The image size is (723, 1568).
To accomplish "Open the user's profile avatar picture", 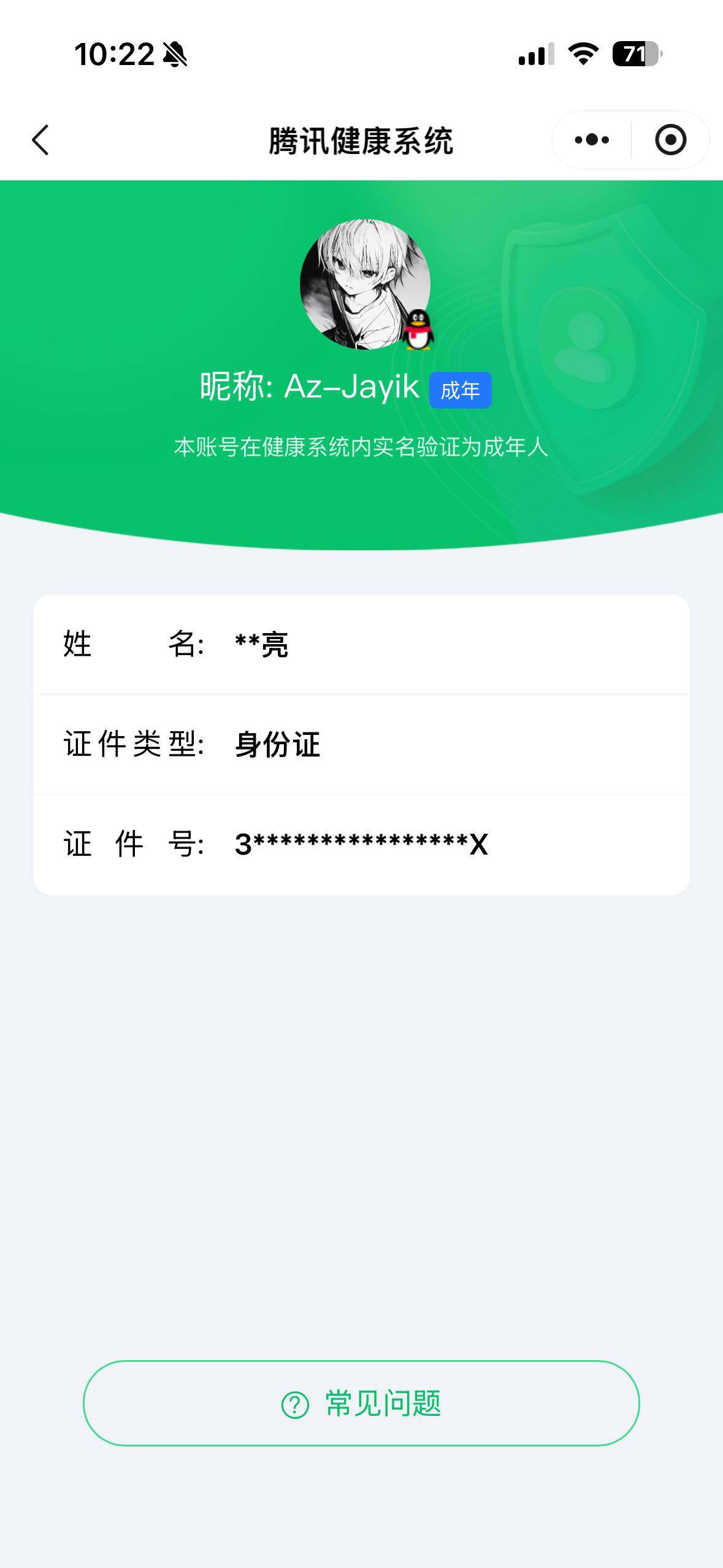I will [x=361, y=285].
